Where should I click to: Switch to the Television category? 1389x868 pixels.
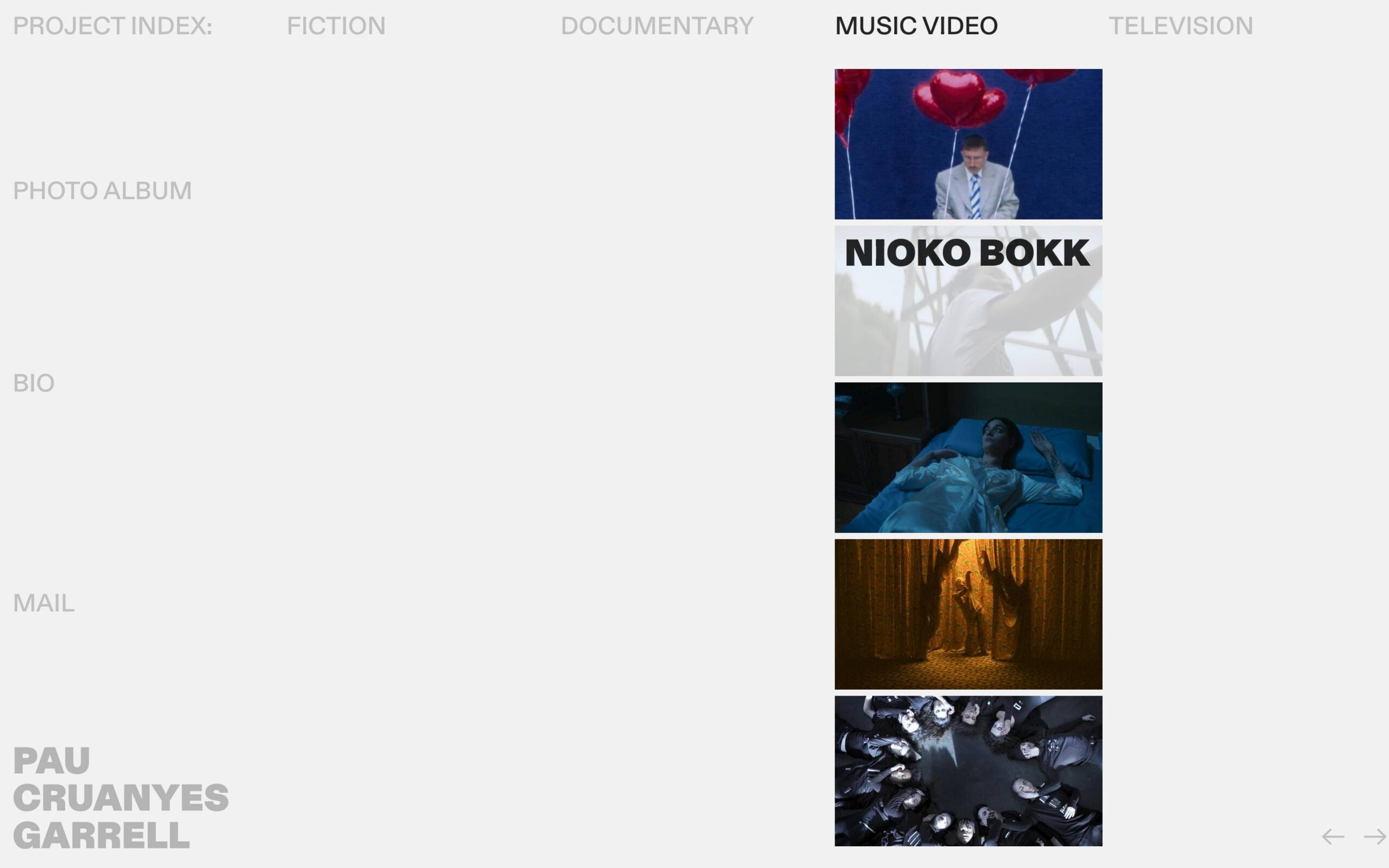1180,26
